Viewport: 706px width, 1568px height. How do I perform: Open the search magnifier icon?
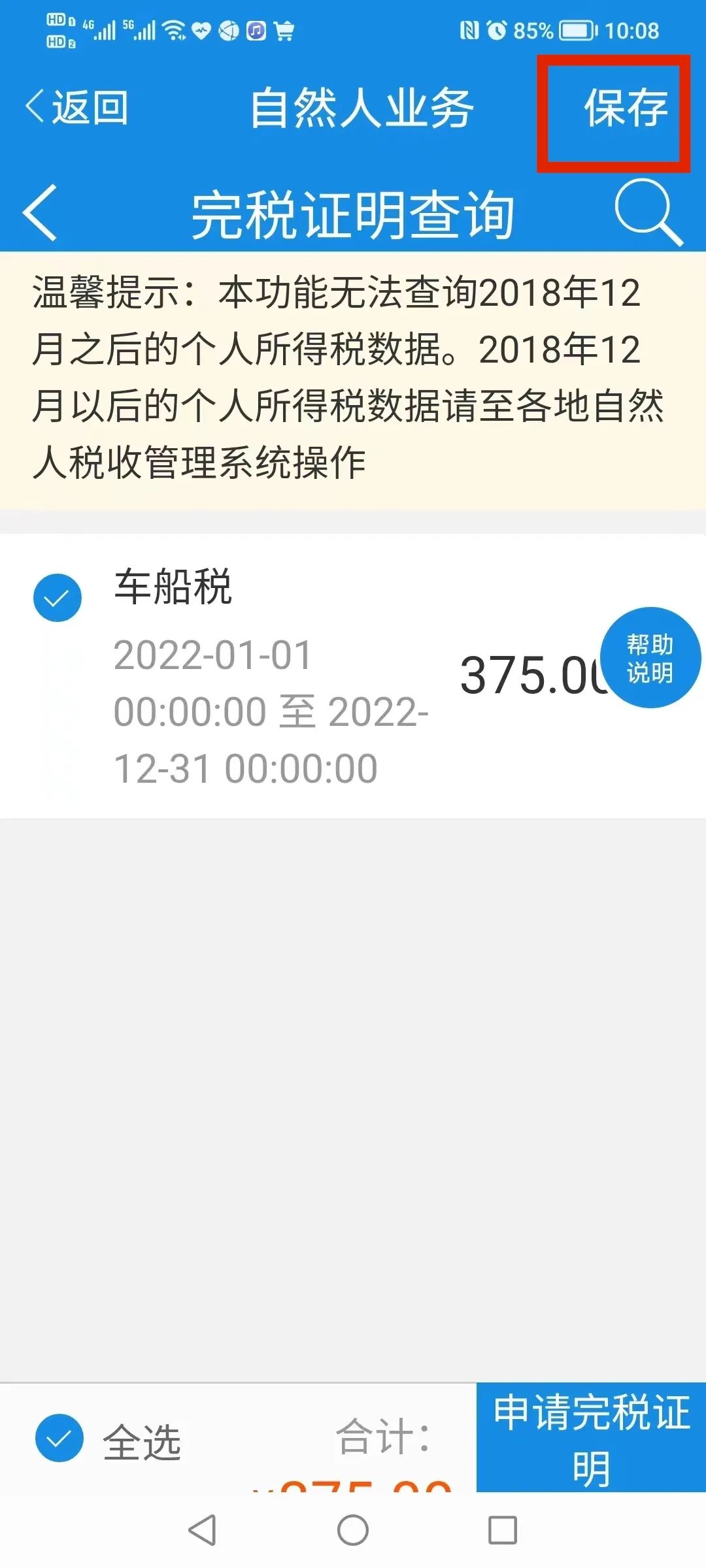coord(648,213)
